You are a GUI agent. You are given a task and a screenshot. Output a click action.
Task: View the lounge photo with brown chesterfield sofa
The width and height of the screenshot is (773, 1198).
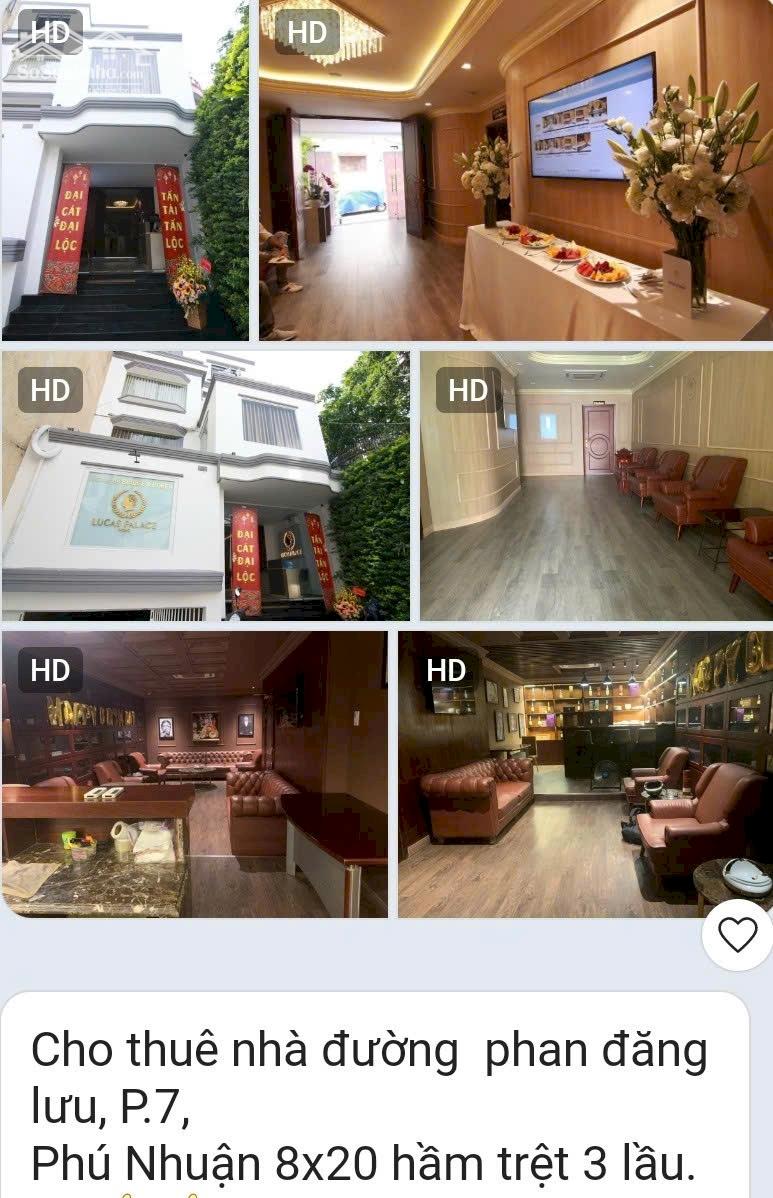(x=585, y=774)
